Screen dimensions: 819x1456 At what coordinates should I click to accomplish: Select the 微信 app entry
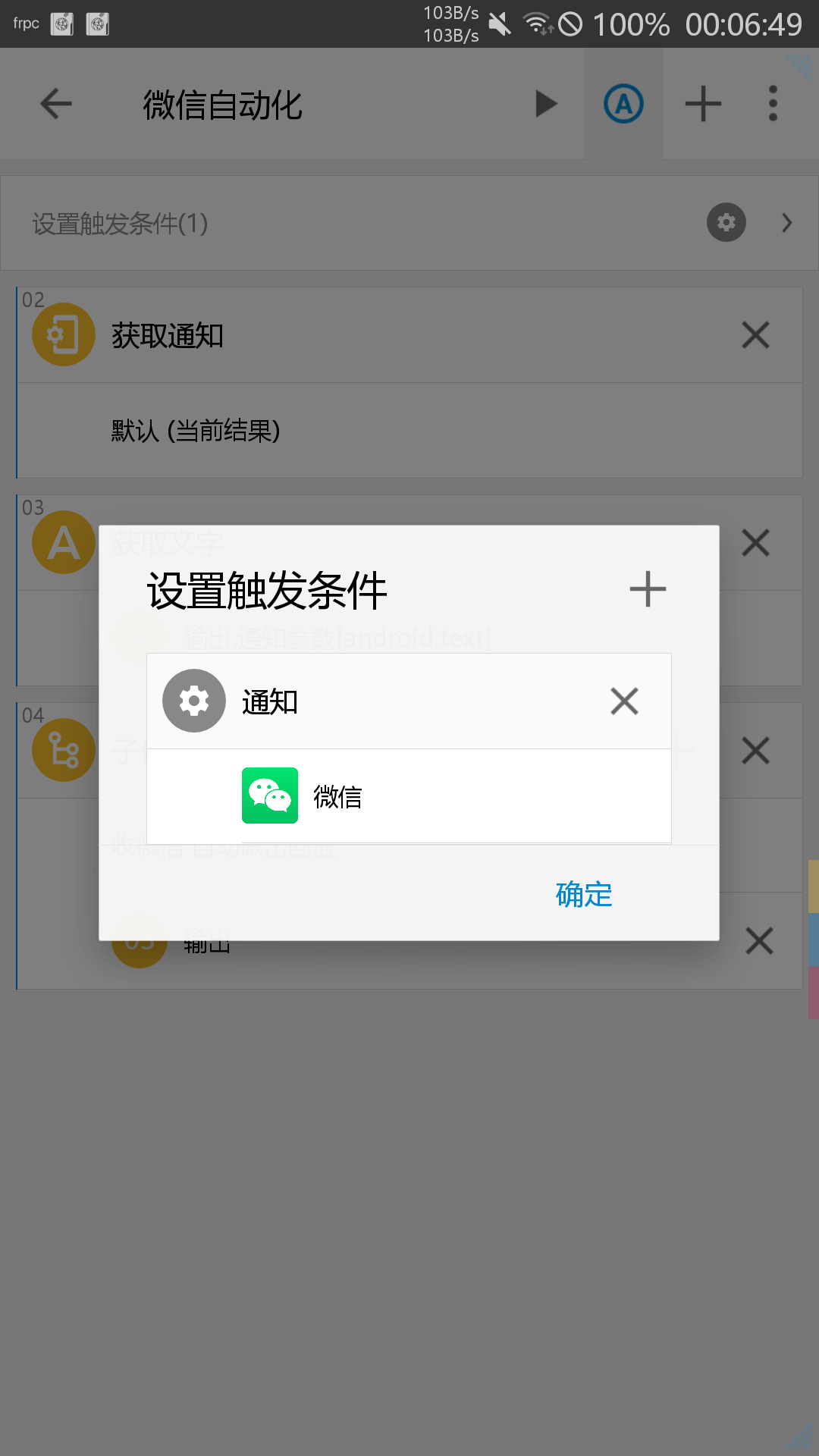(337, 796)
